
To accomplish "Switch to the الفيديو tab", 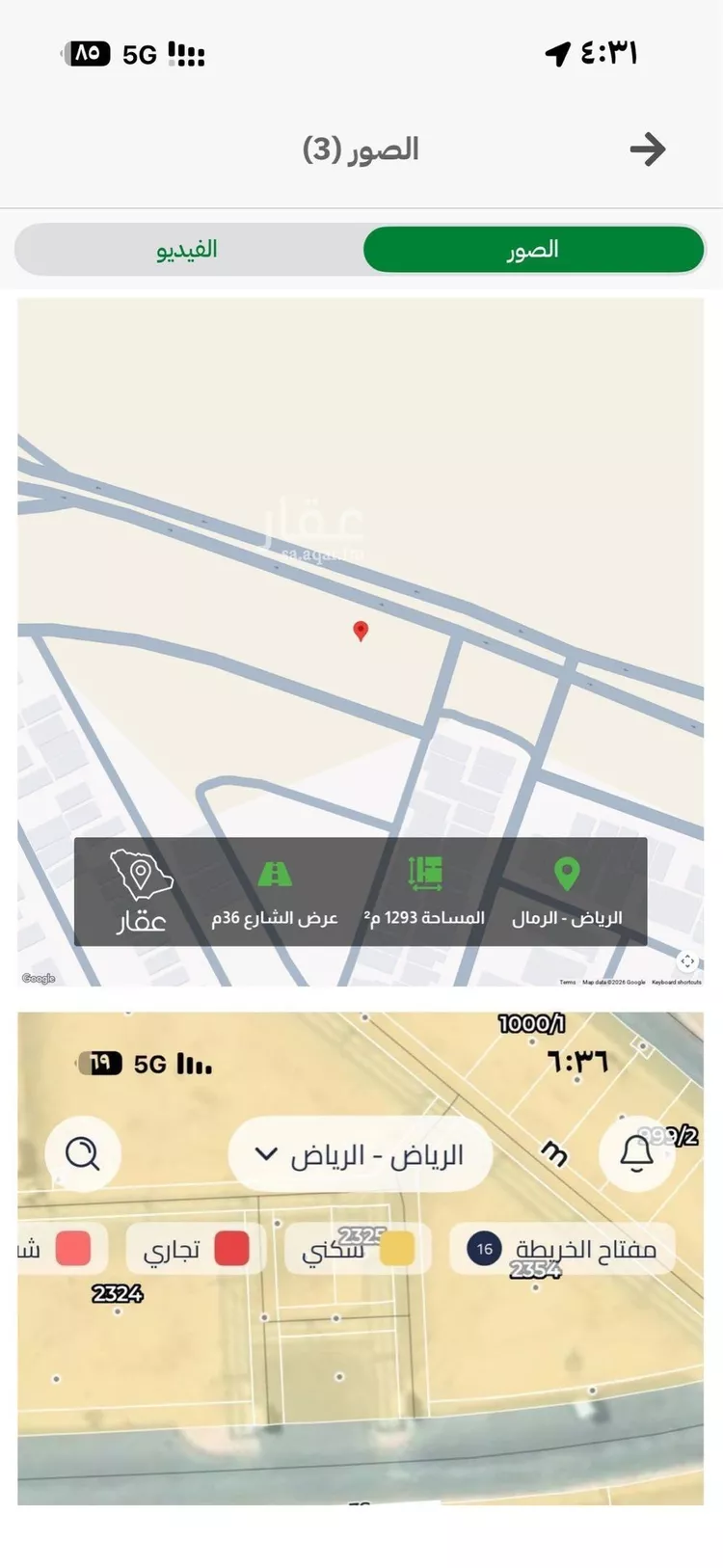I will click(187, 249).
